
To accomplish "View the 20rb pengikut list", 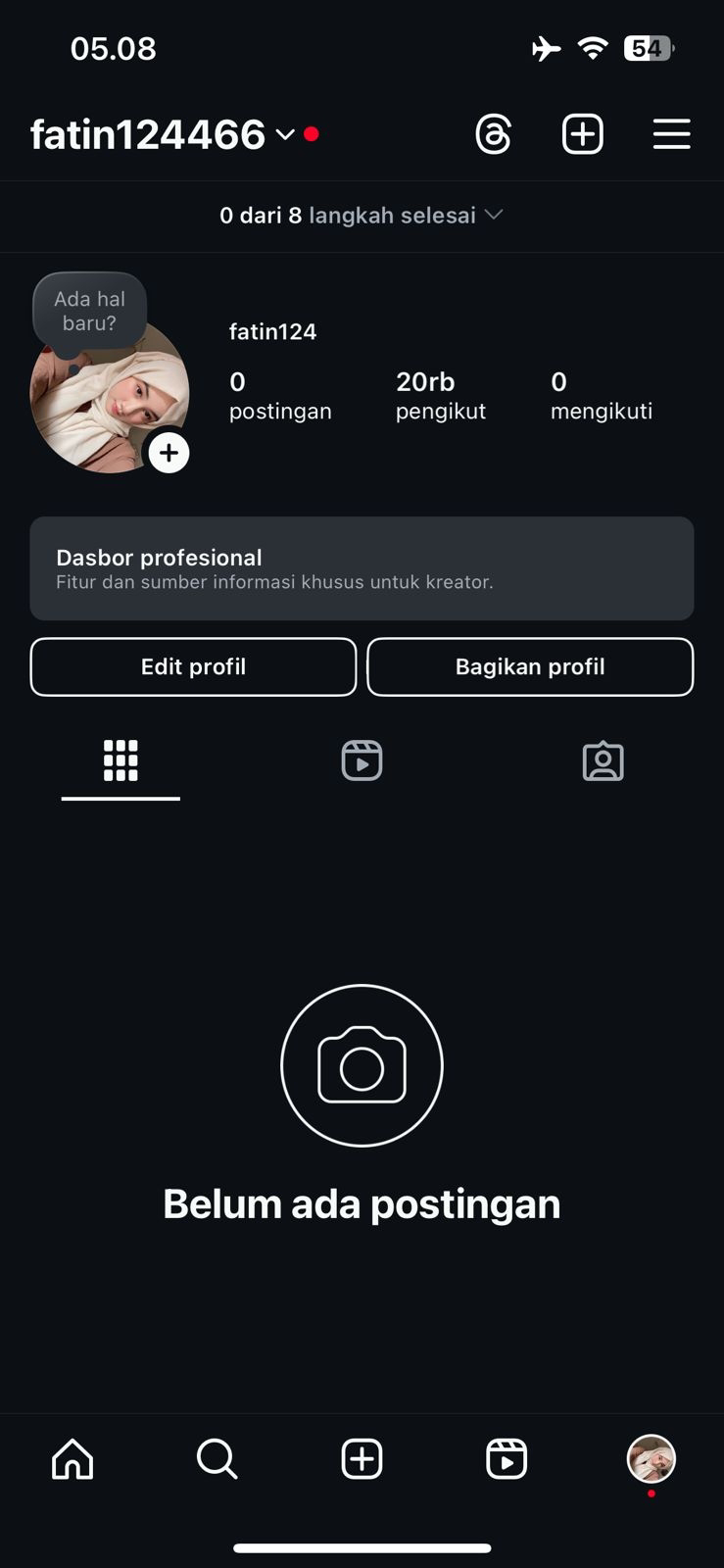I will click(440, 396).
